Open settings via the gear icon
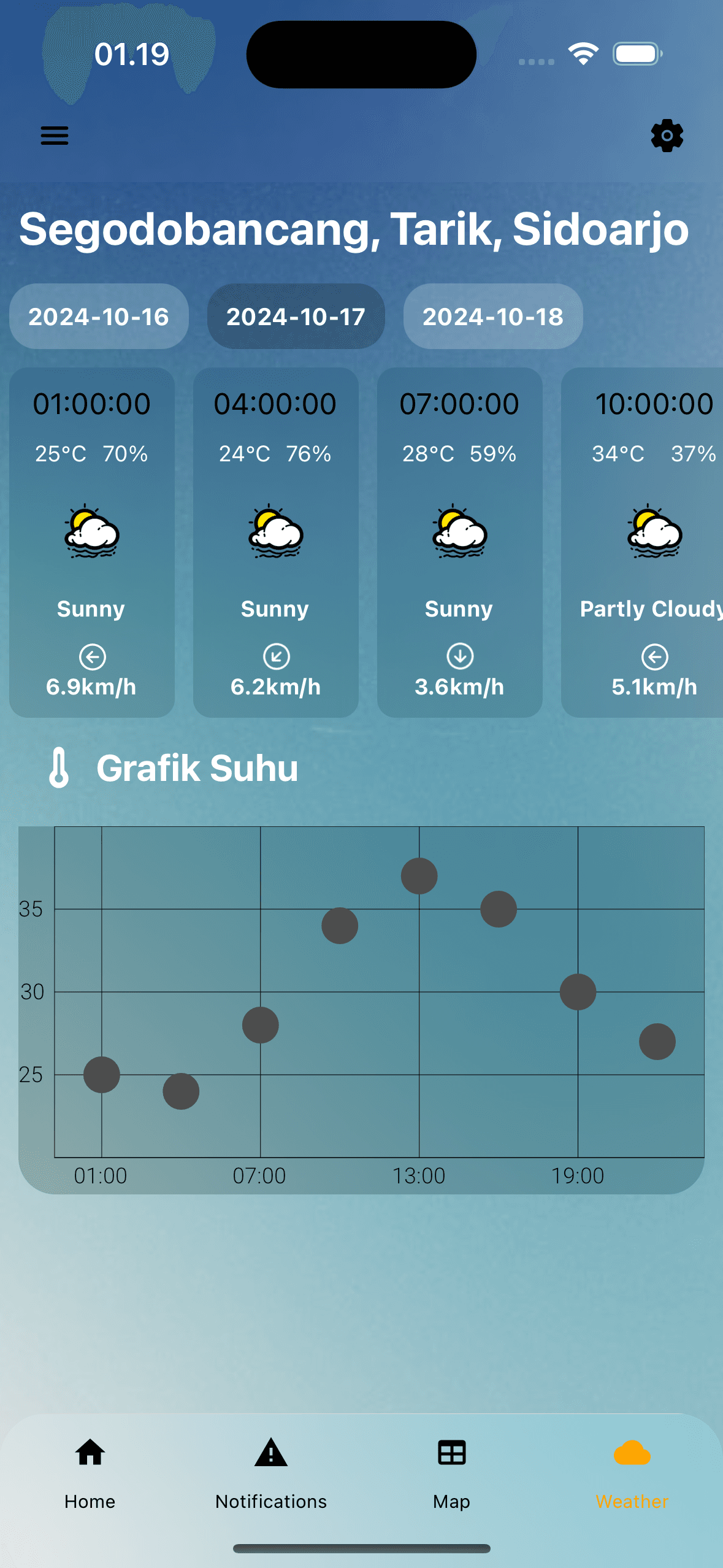 (x=667, y=136)
